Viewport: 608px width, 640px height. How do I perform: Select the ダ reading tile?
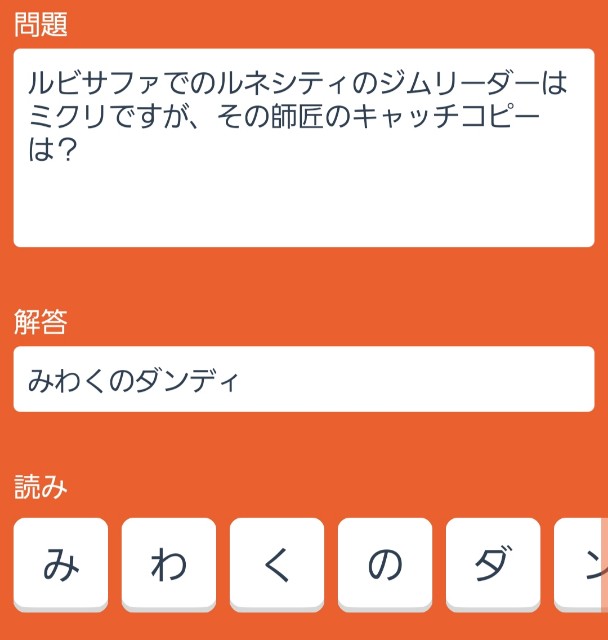[493, 565]
